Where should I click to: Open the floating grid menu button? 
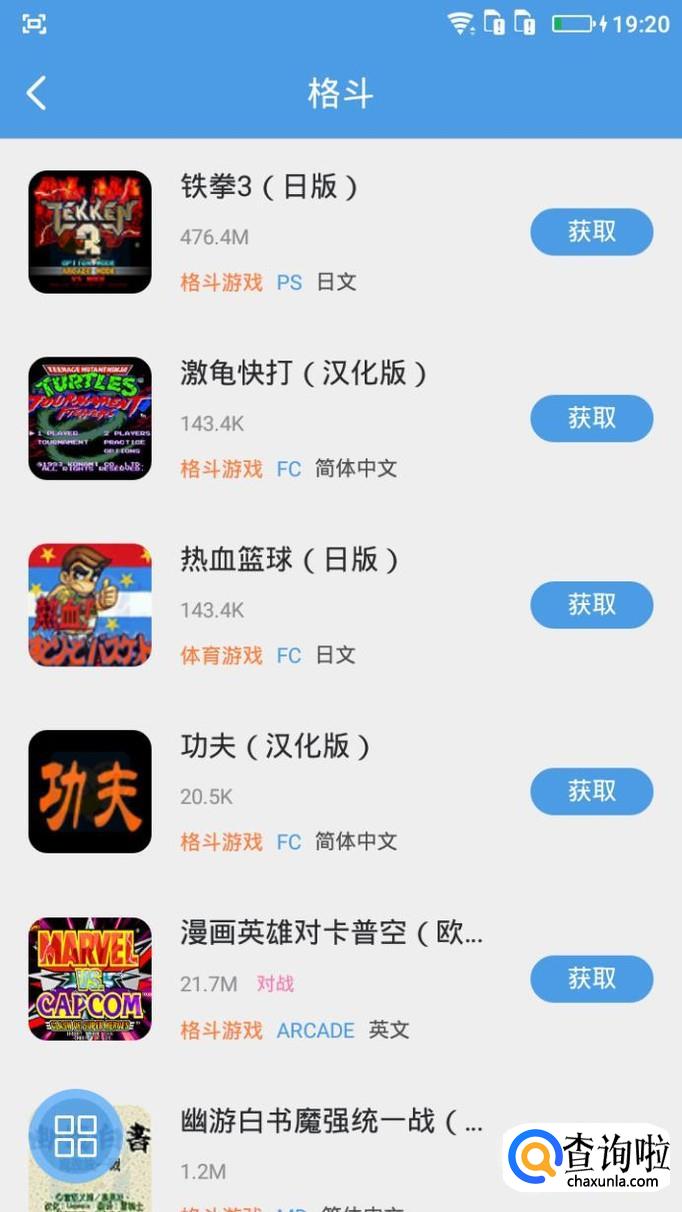tap(75, 1136)
